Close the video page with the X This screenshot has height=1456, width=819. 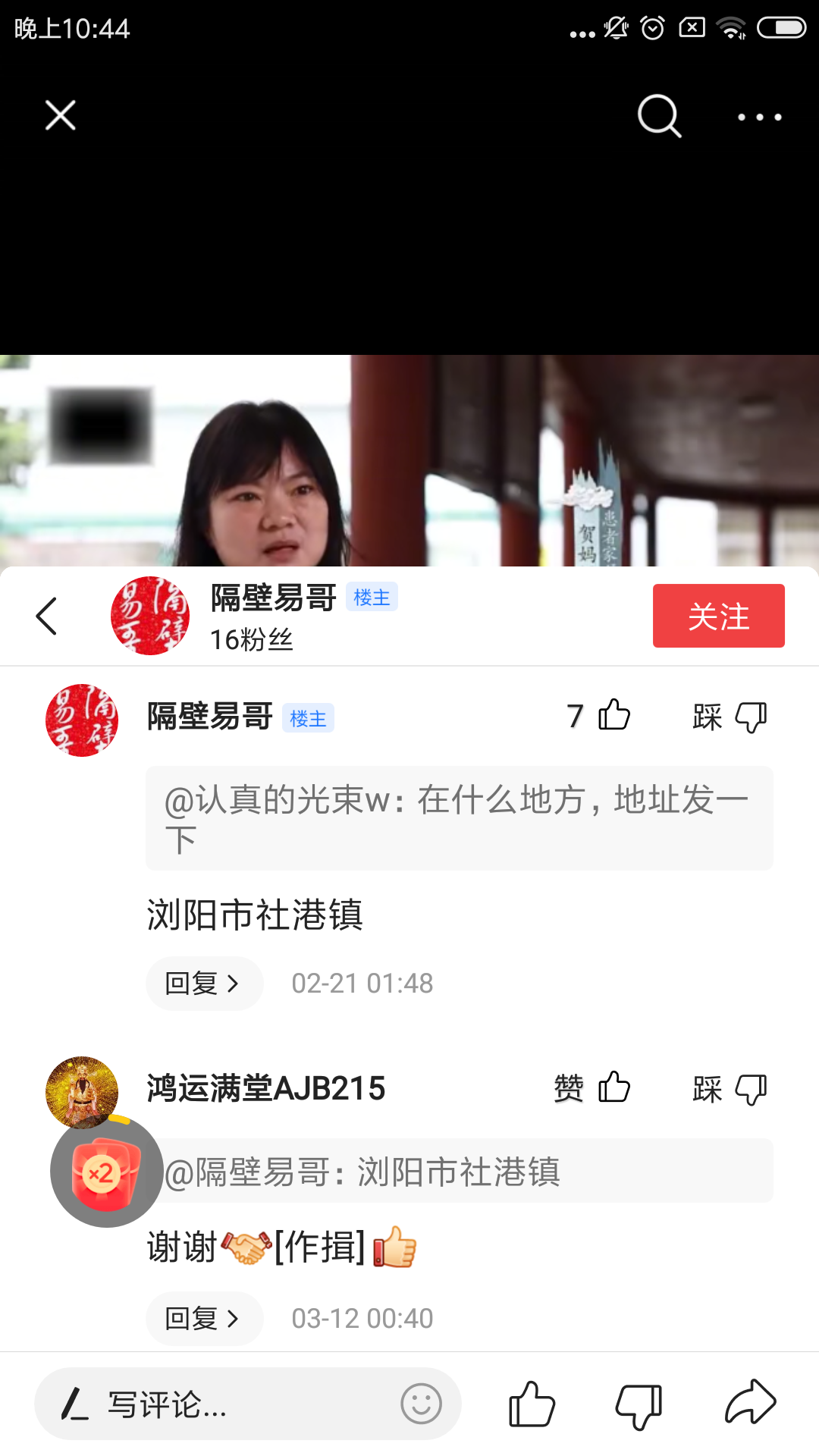tap(61, 116)
